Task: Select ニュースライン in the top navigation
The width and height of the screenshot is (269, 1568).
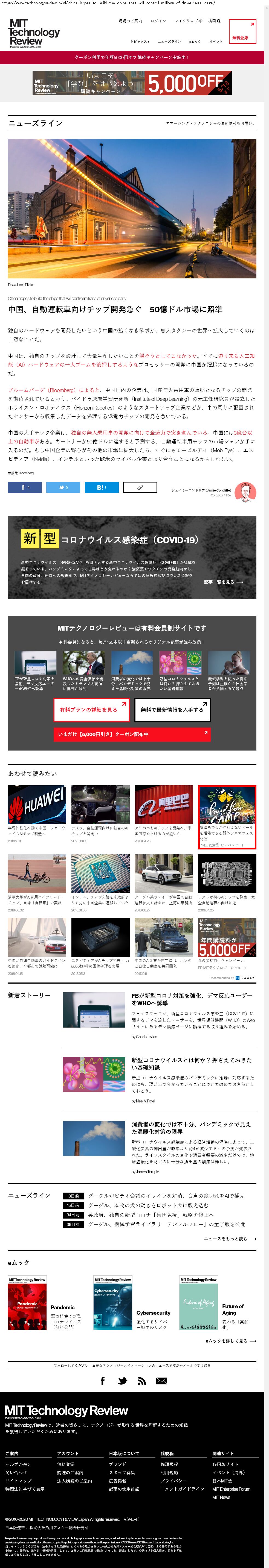Action: [x=169, y=41]
